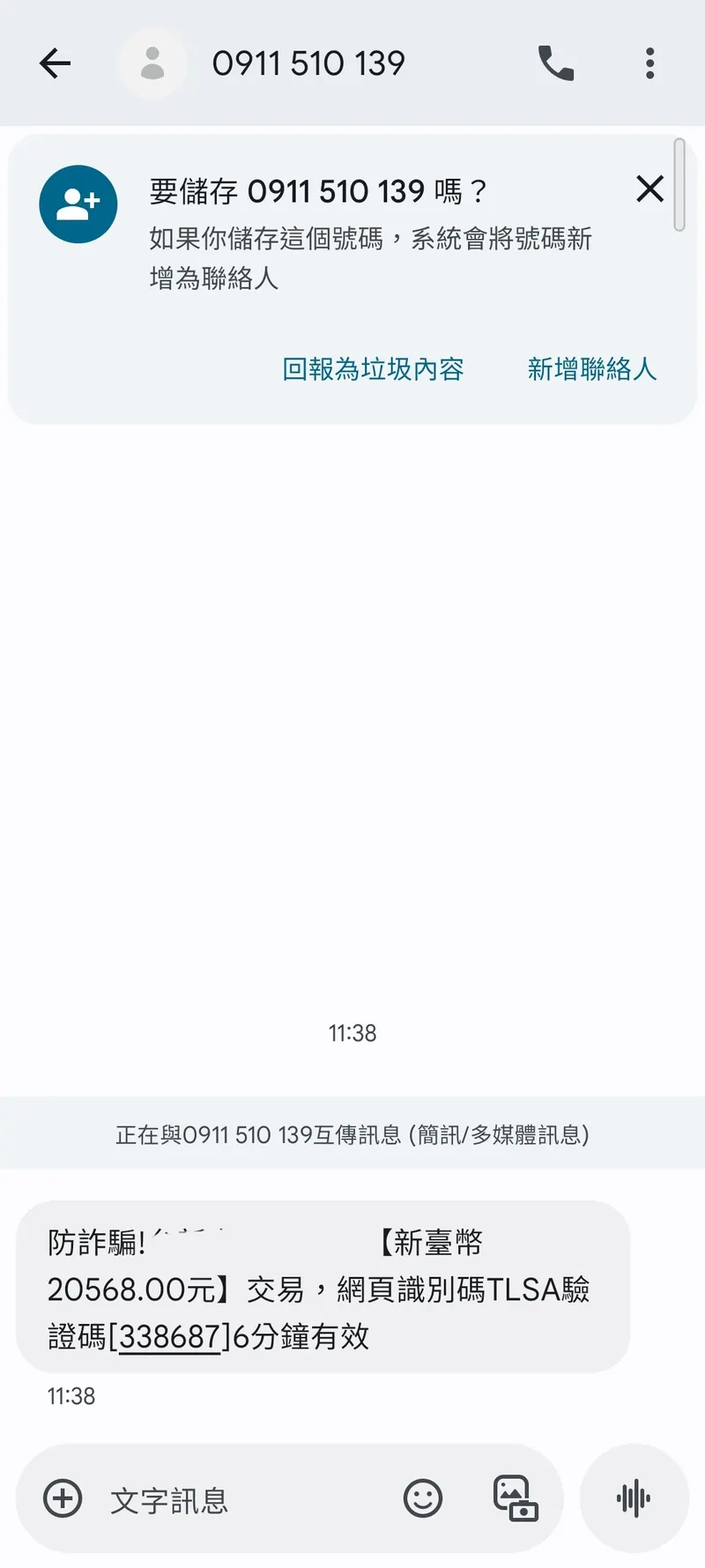Focus the 文字訊息 text field
Screen dimensions: 705x1568
click(238, 1499)
